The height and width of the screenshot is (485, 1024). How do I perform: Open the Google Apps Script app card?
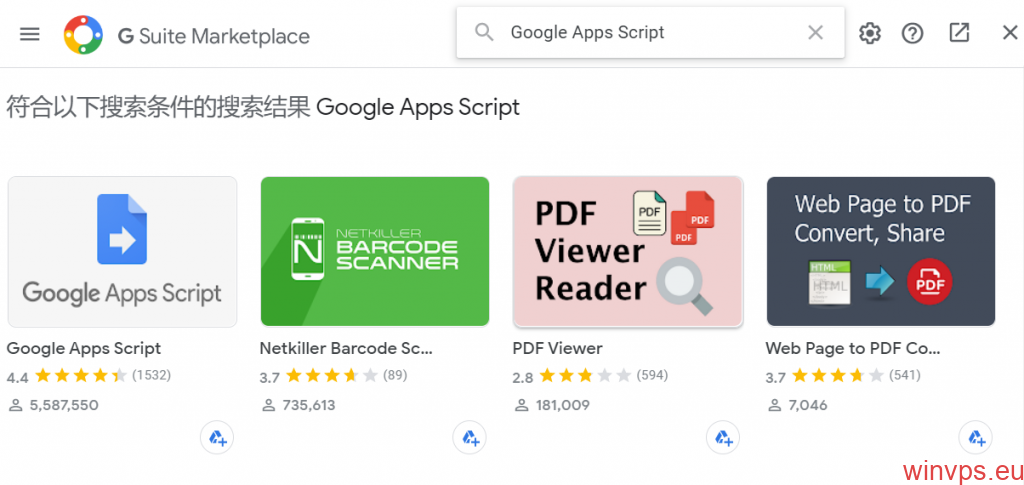pyautogui.click(x=122, y=252)
